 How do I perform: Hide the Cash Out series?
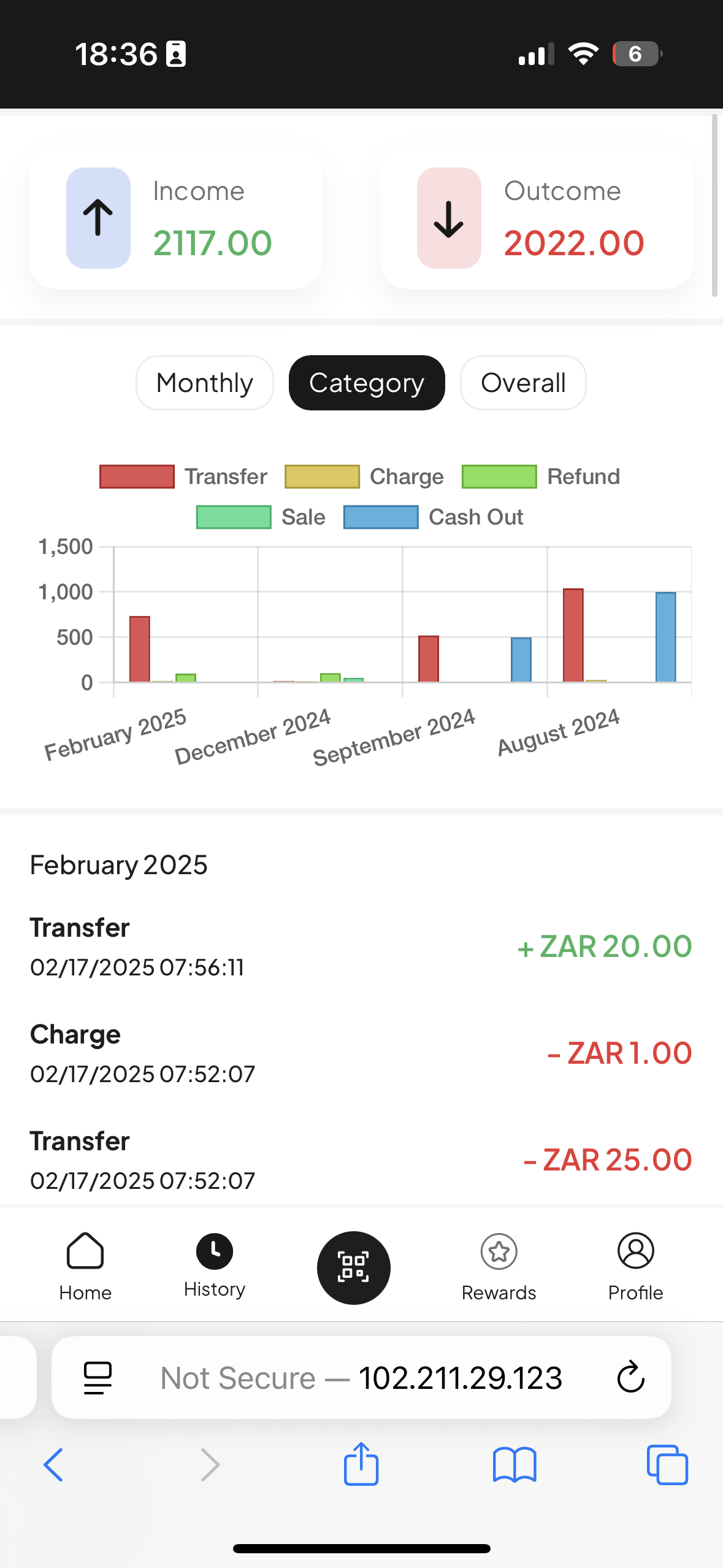pos(434,517)
